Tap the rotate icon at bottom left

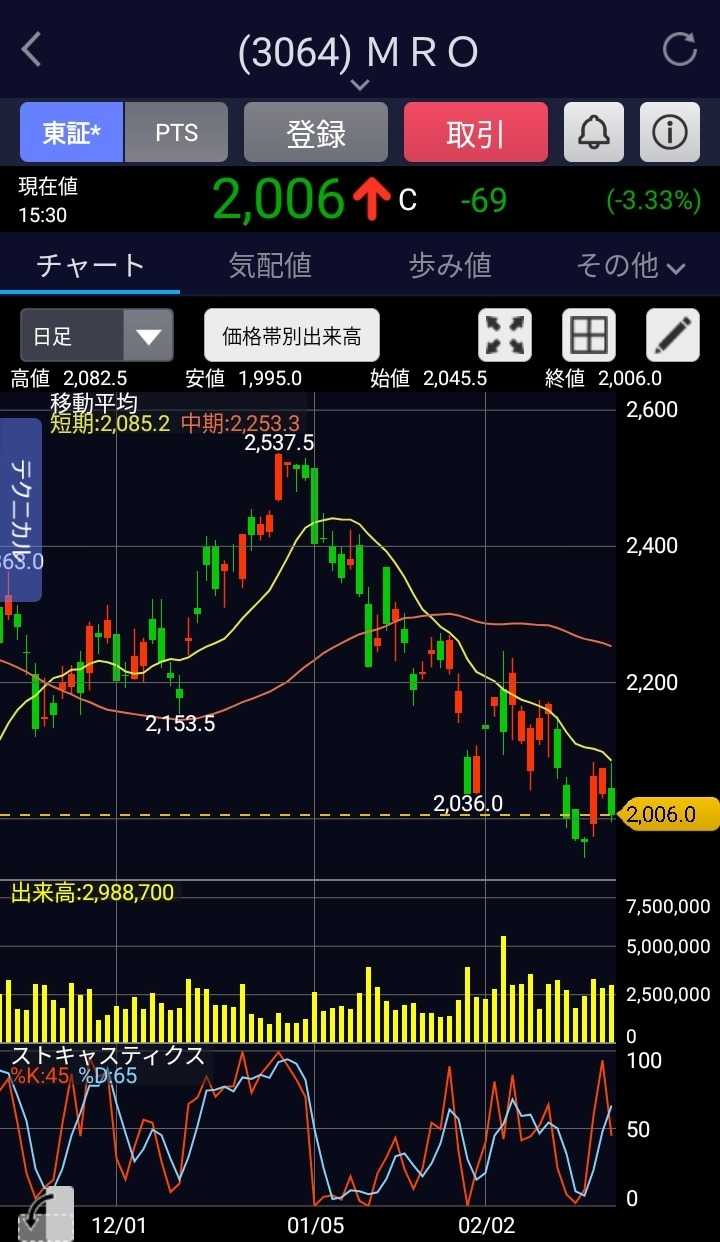[x=42, y=1215]
